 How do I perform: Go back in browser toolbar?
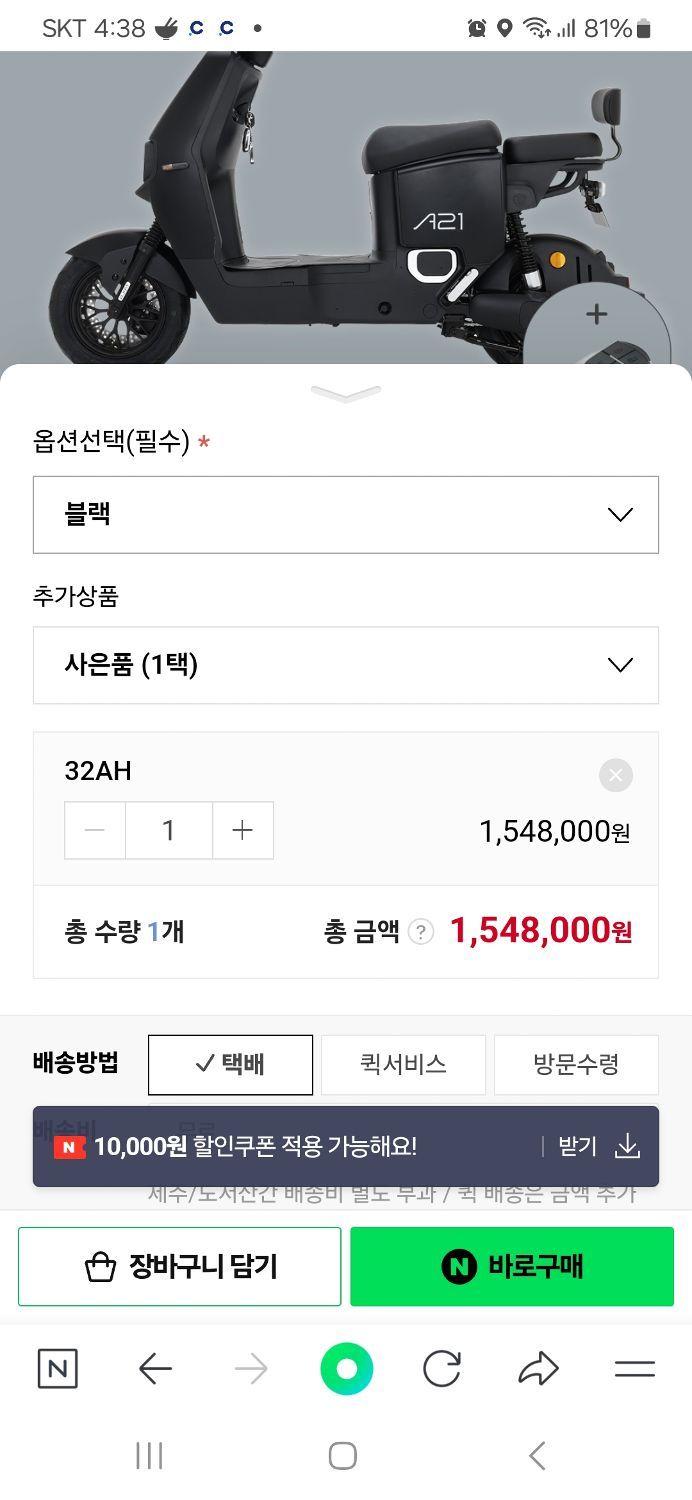tap(155, 1368)
